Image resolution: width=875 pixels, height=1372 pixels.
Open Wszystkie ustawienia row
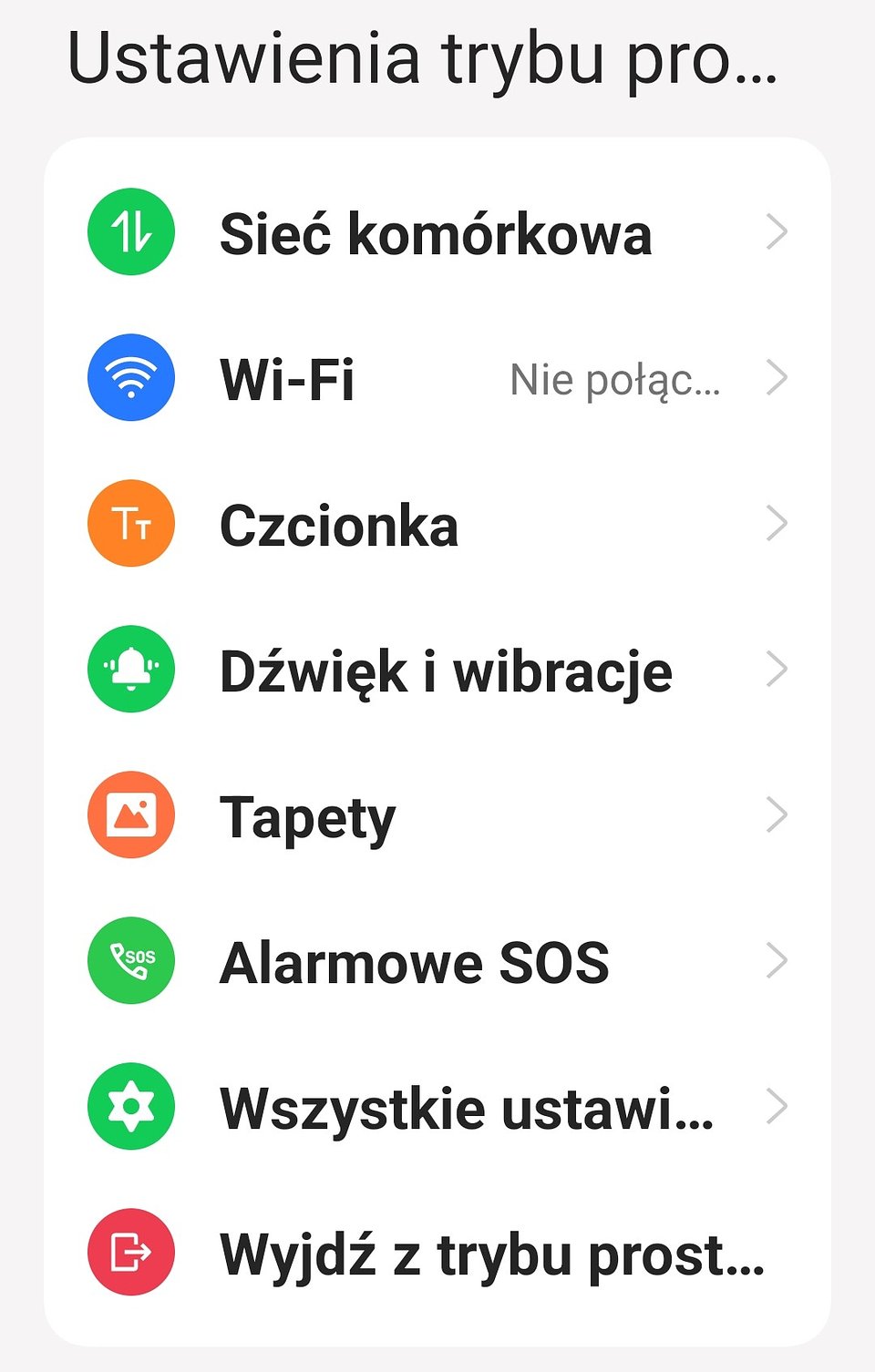436,1108
